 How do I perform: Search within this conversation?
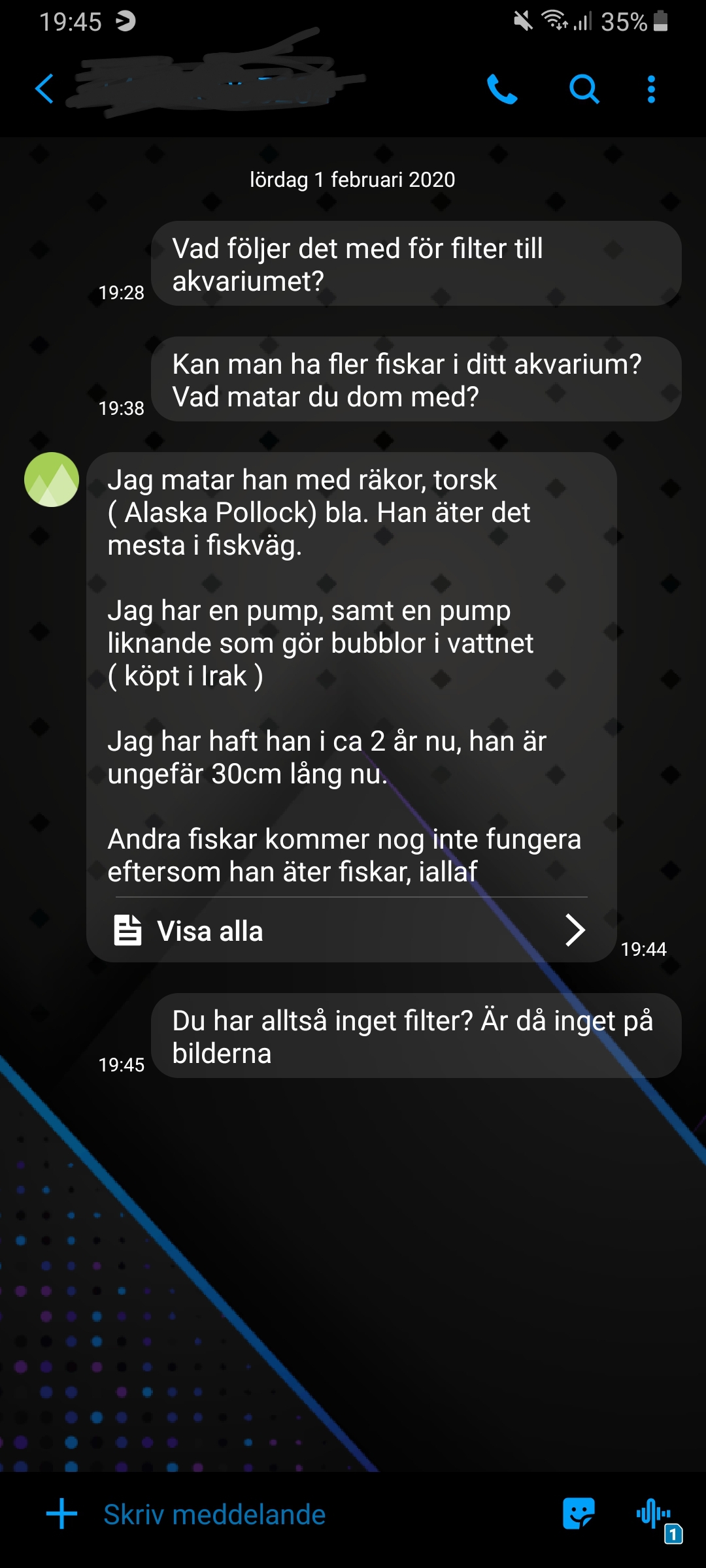click(584, 89)
